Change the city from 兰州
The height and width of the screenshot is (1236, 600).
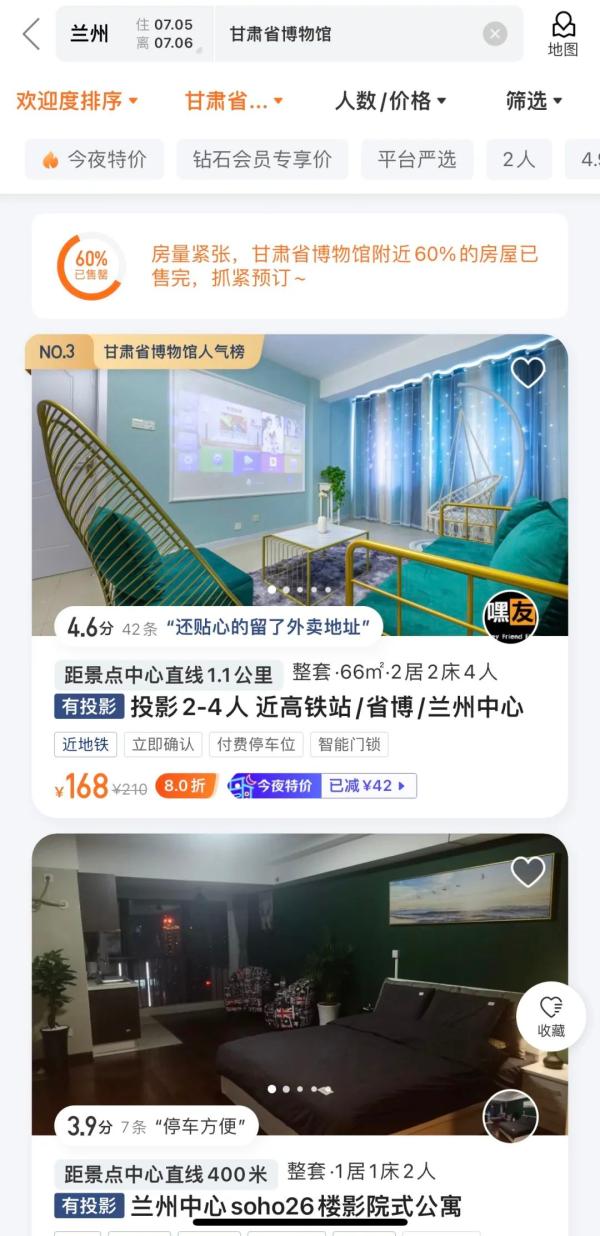pos(90,34)
